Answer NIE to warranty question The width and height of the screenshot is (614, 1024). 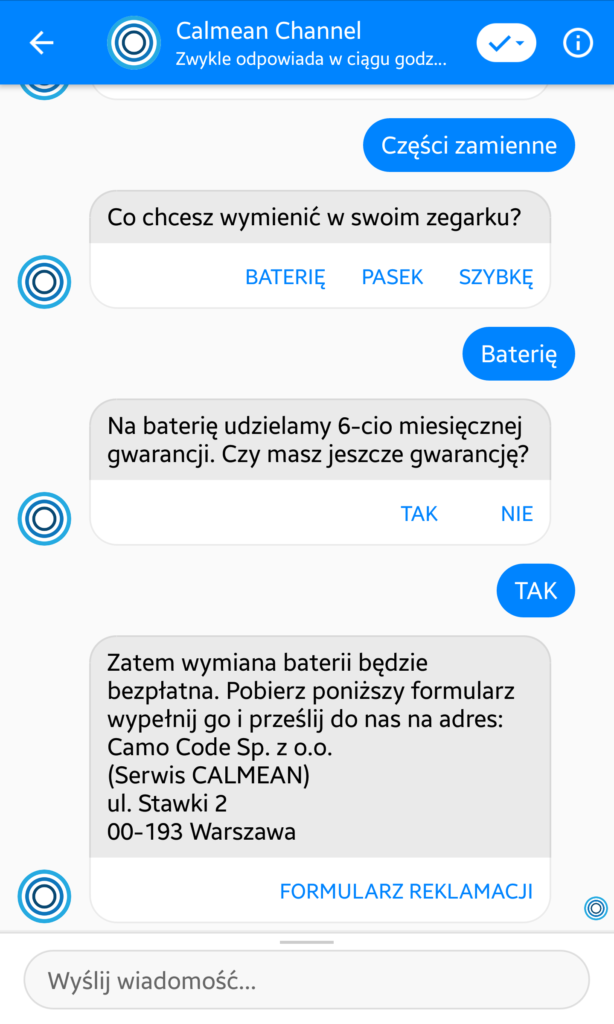point(517,514)
